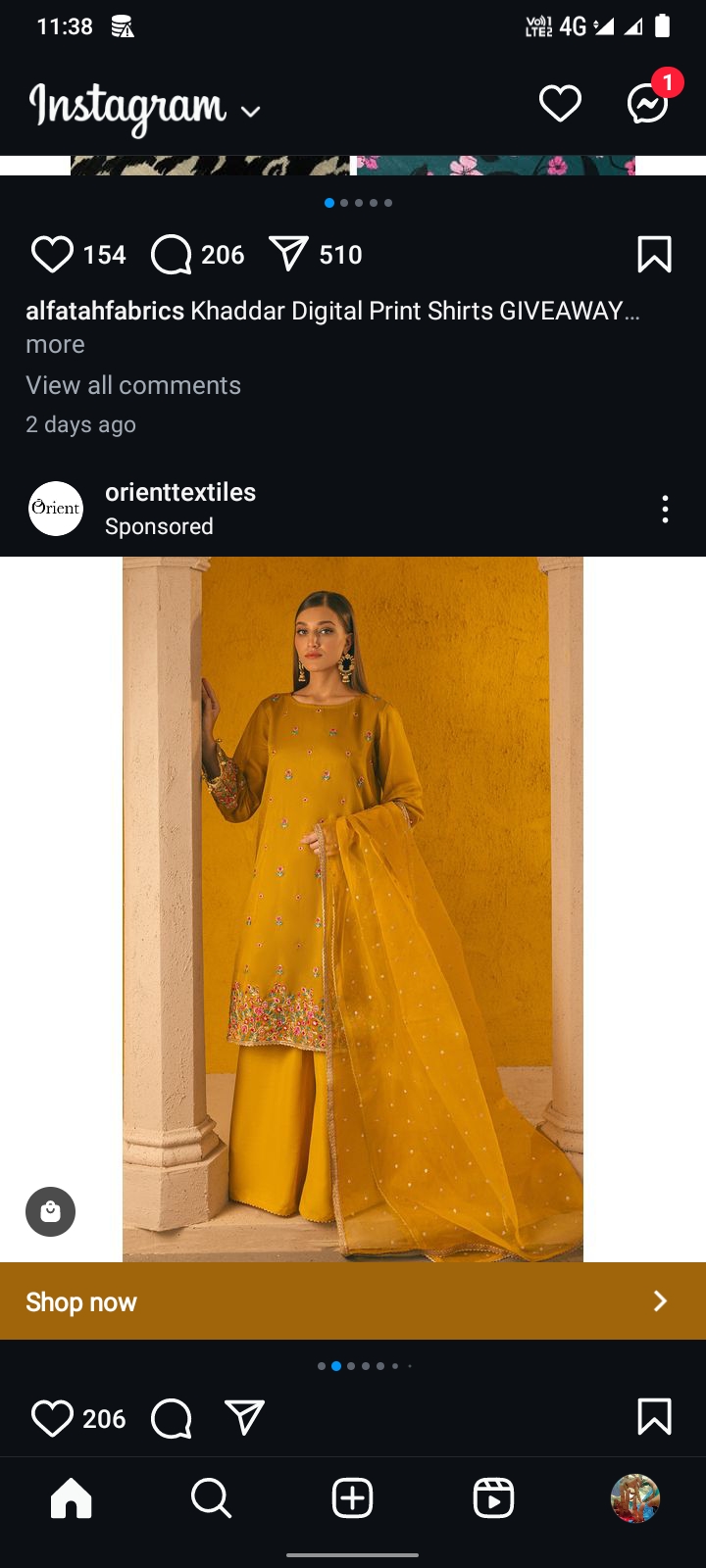
Task: Open the activity heart notifications
Action: pos(560,103)
